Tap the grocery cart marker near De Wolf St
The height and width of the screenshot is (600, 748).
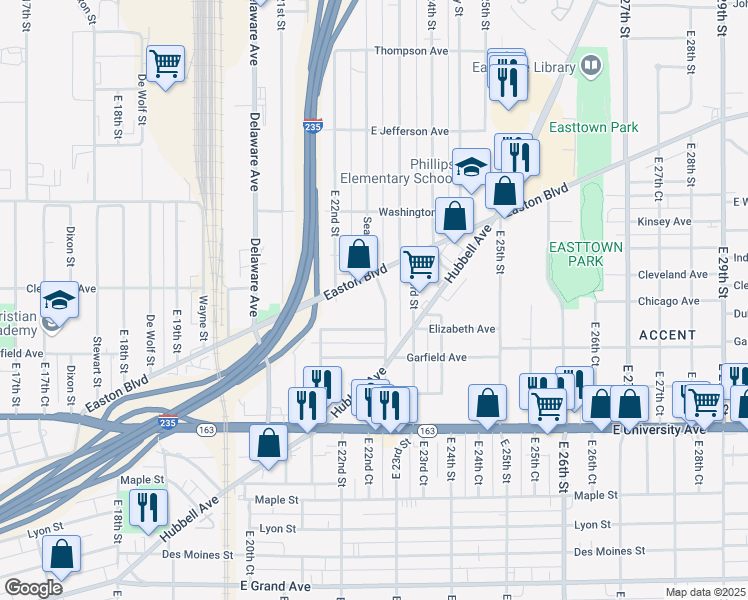click(165, 64)
